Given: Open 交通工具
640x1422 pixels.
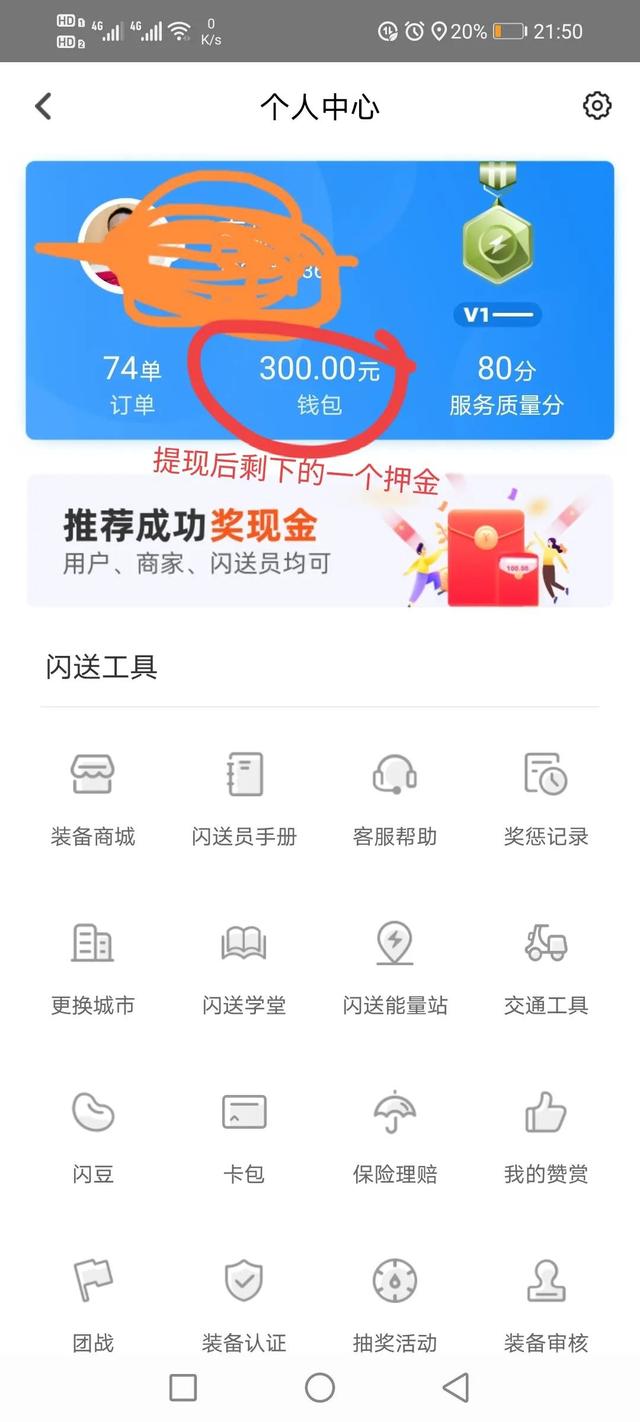Looking at the screenshot, I should point(546,968).
